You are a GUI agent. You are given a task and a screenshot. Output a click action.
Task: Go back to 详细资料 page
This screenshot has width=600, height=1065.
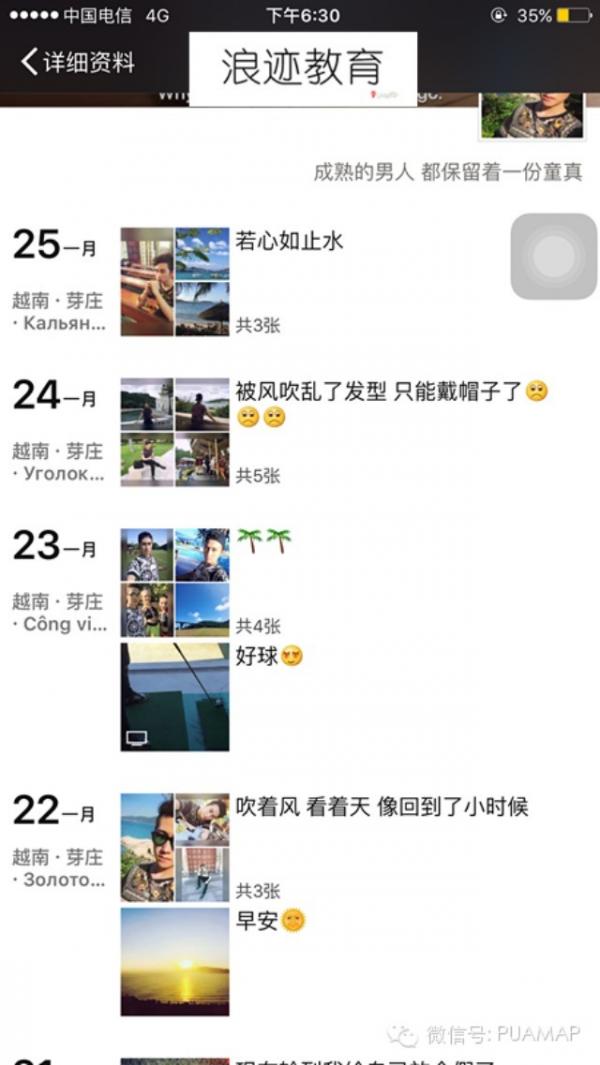[x=78, y=61]
